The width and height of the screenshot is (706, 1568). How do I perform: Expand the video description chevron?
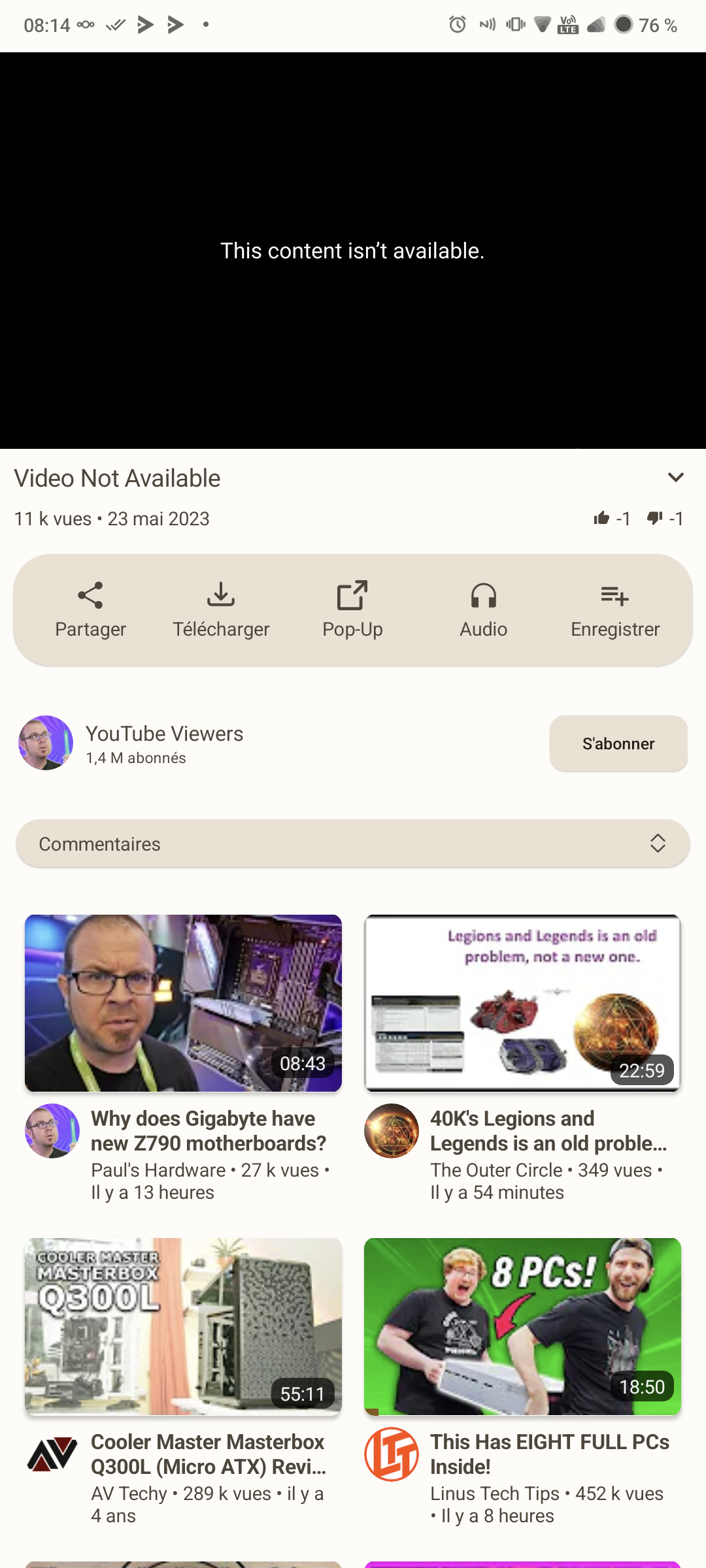coord(675,478)
